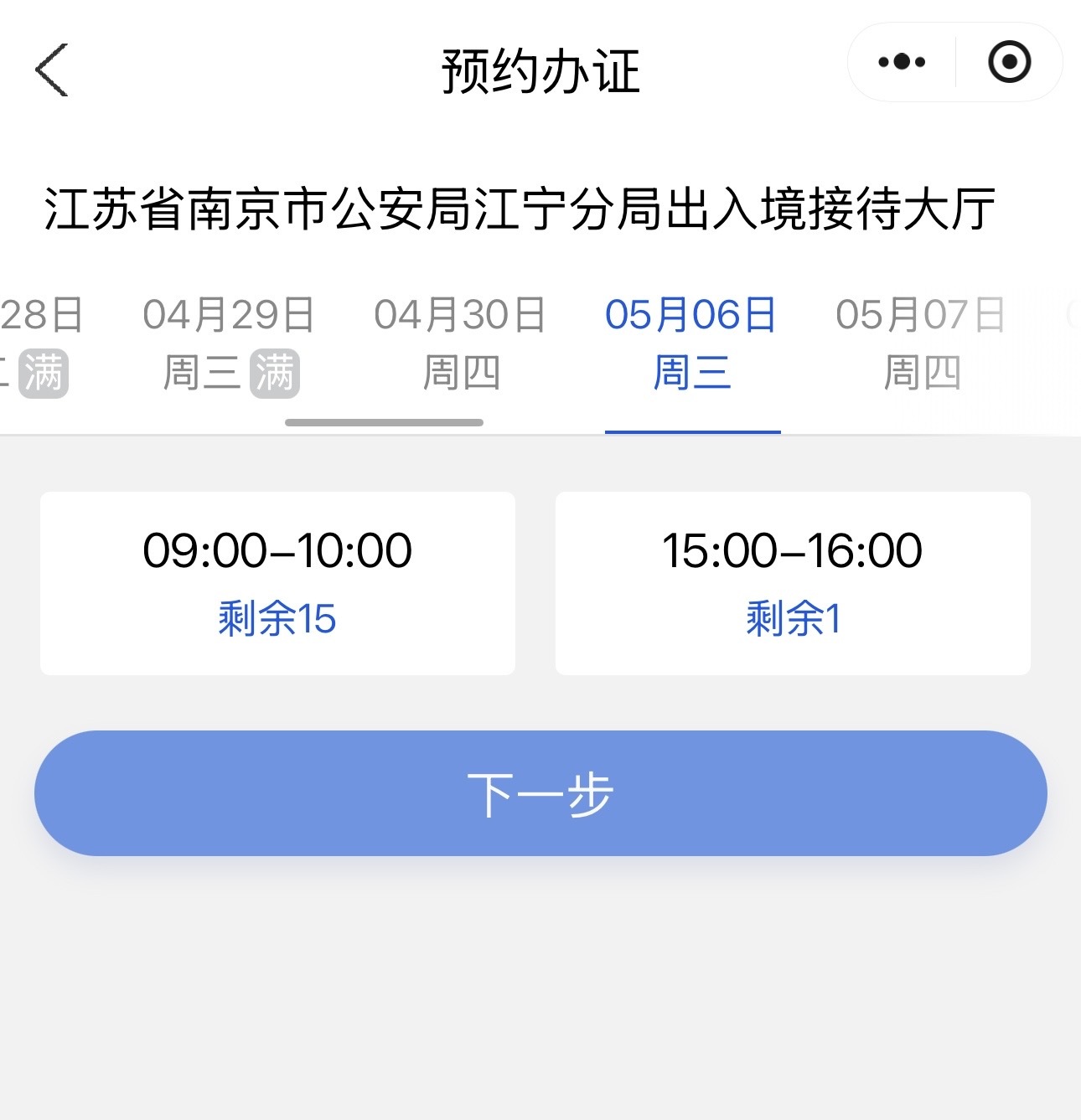
Task: Select the 05月06日 周三 date tab
Action: [x=691, y=343]
